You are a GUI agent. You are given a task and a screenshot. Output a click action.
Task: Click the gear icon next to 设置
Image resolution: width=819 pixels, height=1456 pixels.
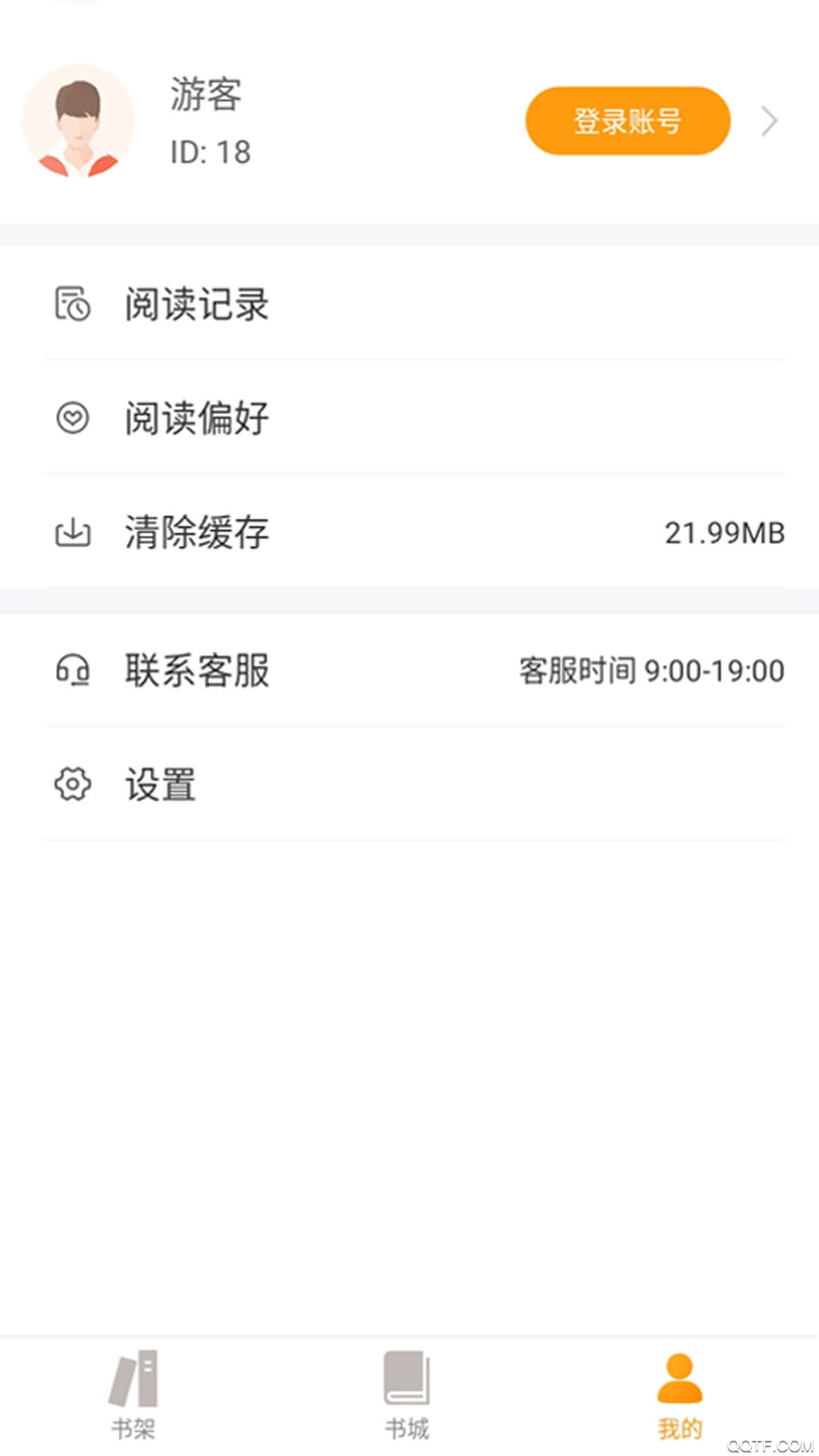point(72,786)
